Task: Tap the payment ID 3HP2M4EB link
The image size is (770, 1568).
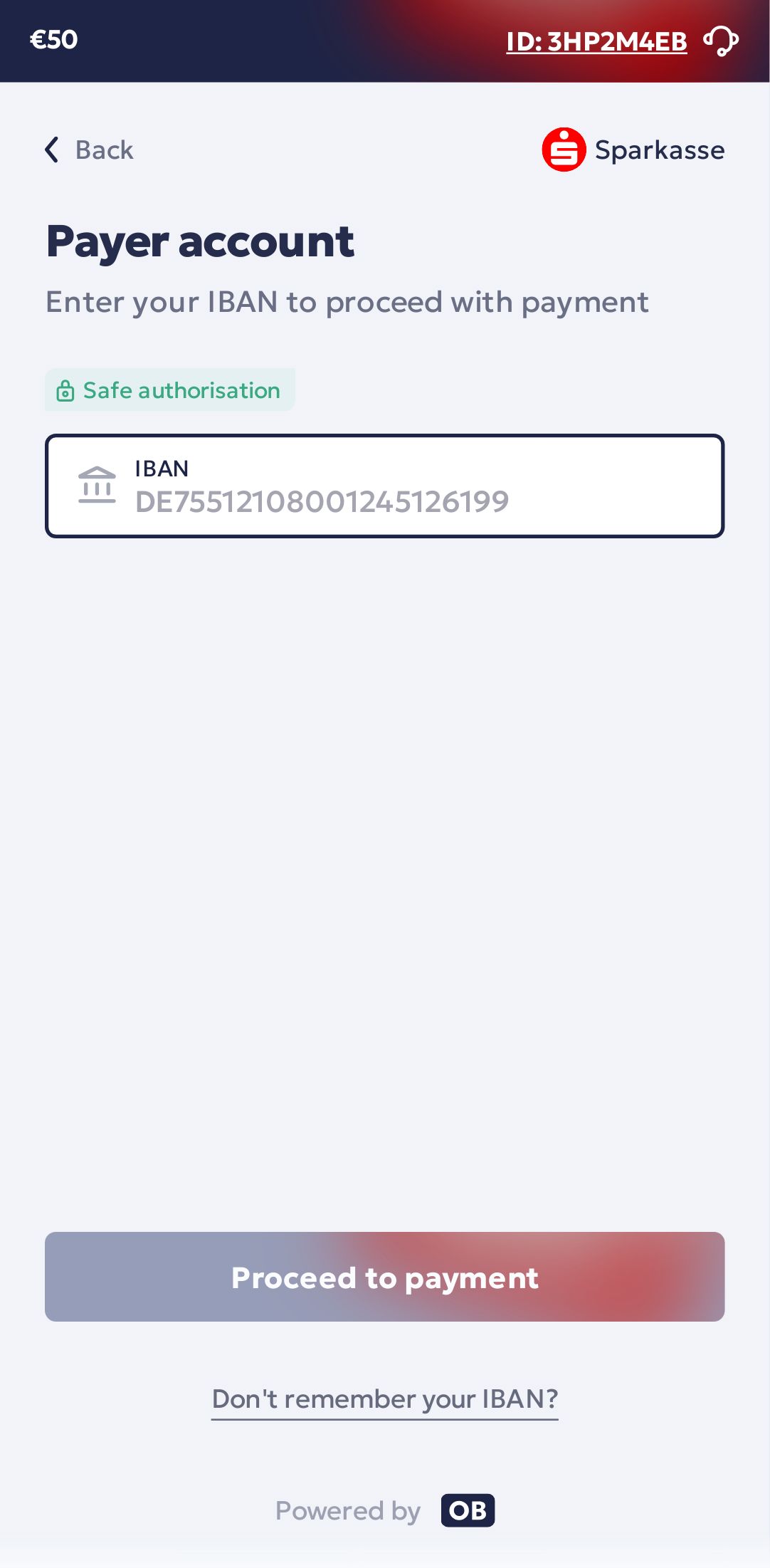Action: click(x=596, y=42)
